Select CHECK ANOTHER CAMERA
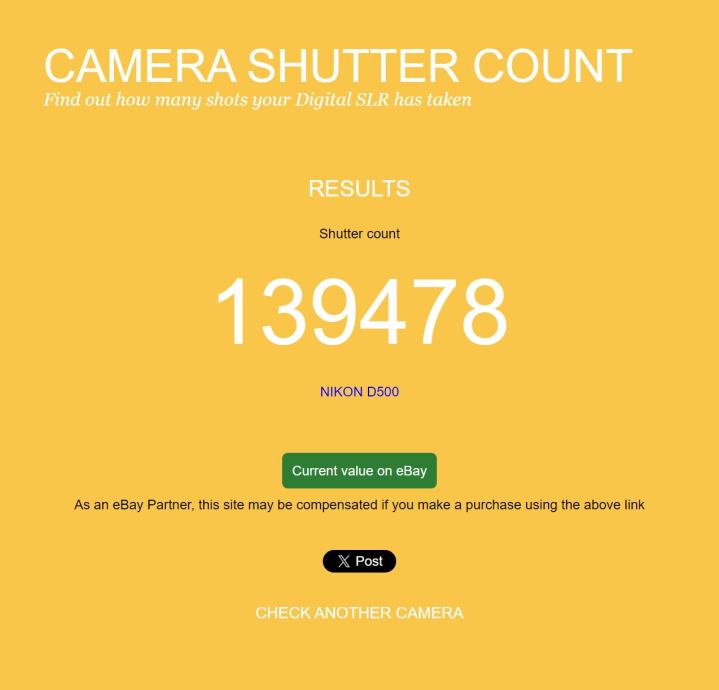This screenshot has width=719, height=690. click(359, 613)
